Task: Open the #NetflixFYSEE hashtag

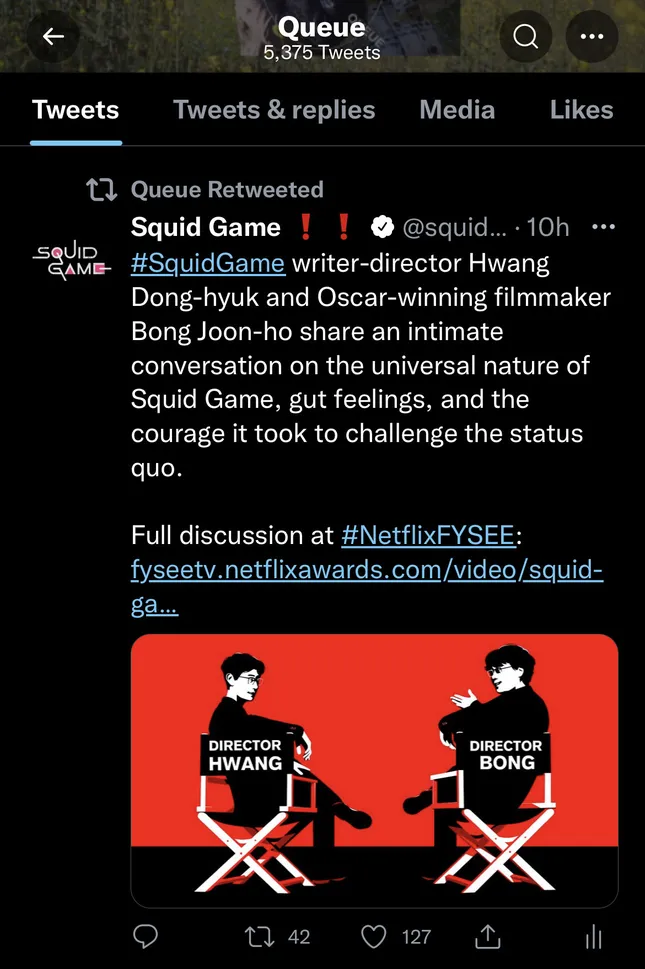Action: (x=428, y=535)
